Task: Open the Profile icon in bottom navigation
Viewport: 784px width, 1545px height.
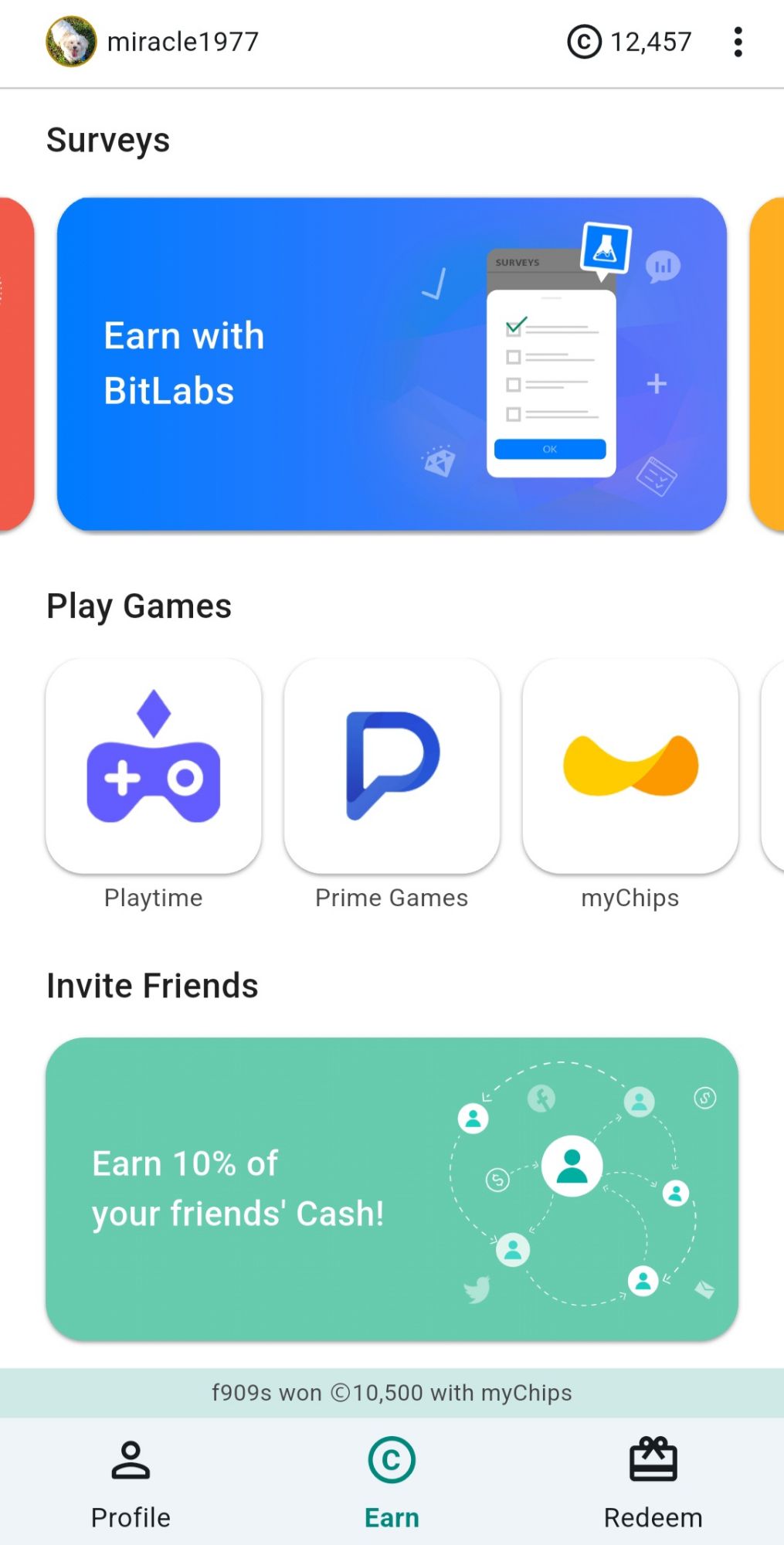Action: [130, 1458]
